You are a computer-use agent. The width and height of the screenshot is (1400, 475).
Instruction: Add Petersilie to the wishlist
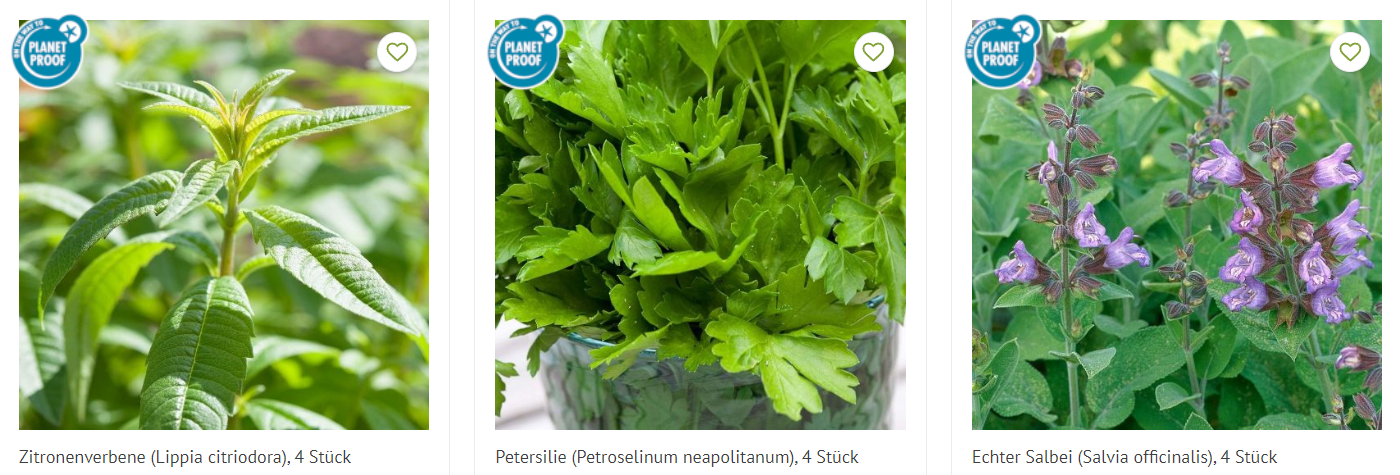tap(873, 52)
